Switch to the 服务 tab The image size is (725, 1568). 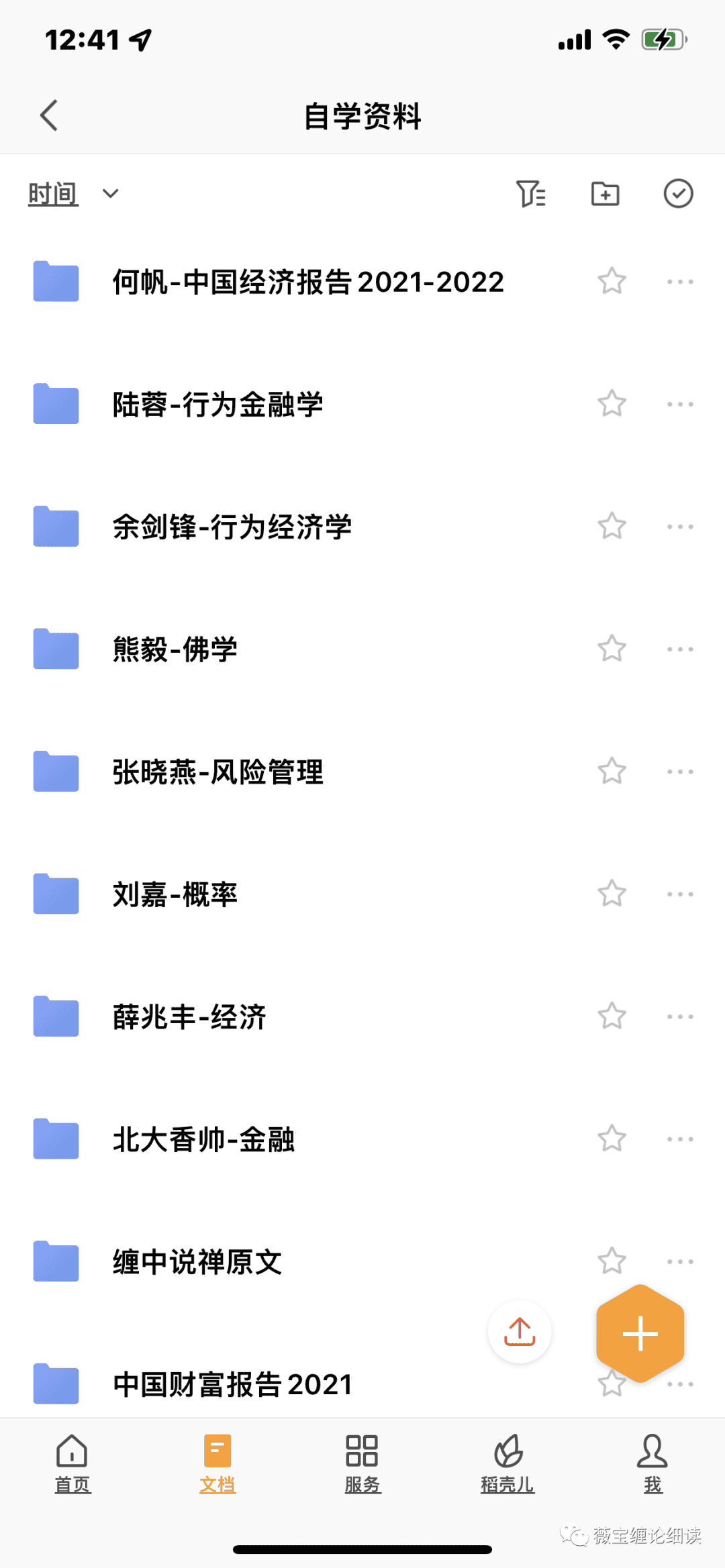(362, 1464)
